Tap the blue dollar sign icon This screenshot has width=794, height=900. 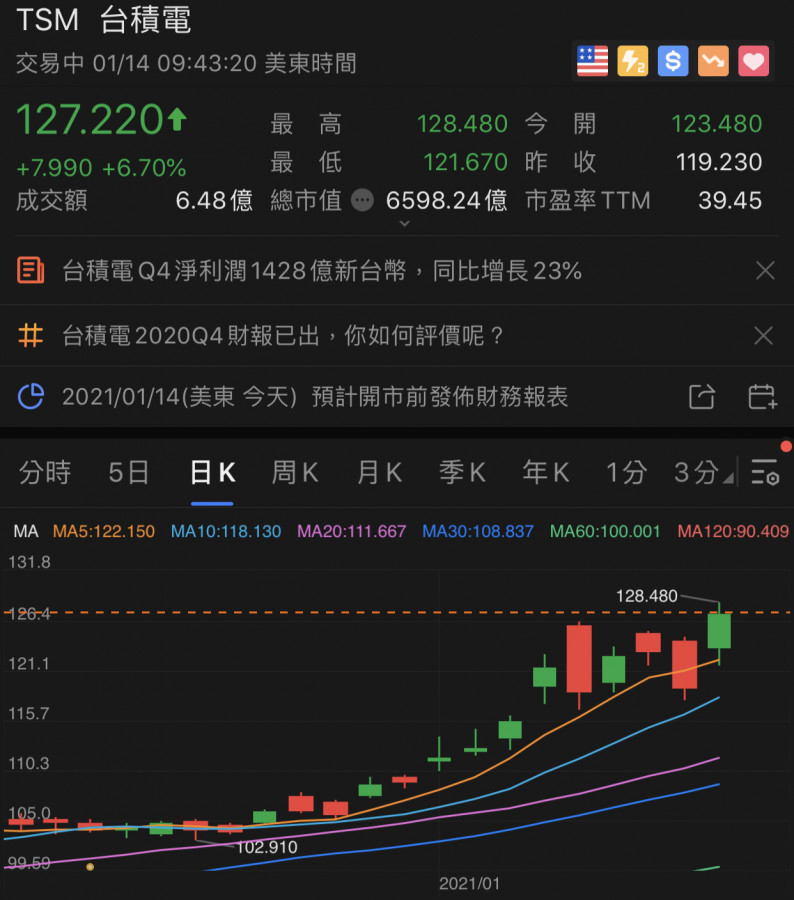(x=673, y=62)
